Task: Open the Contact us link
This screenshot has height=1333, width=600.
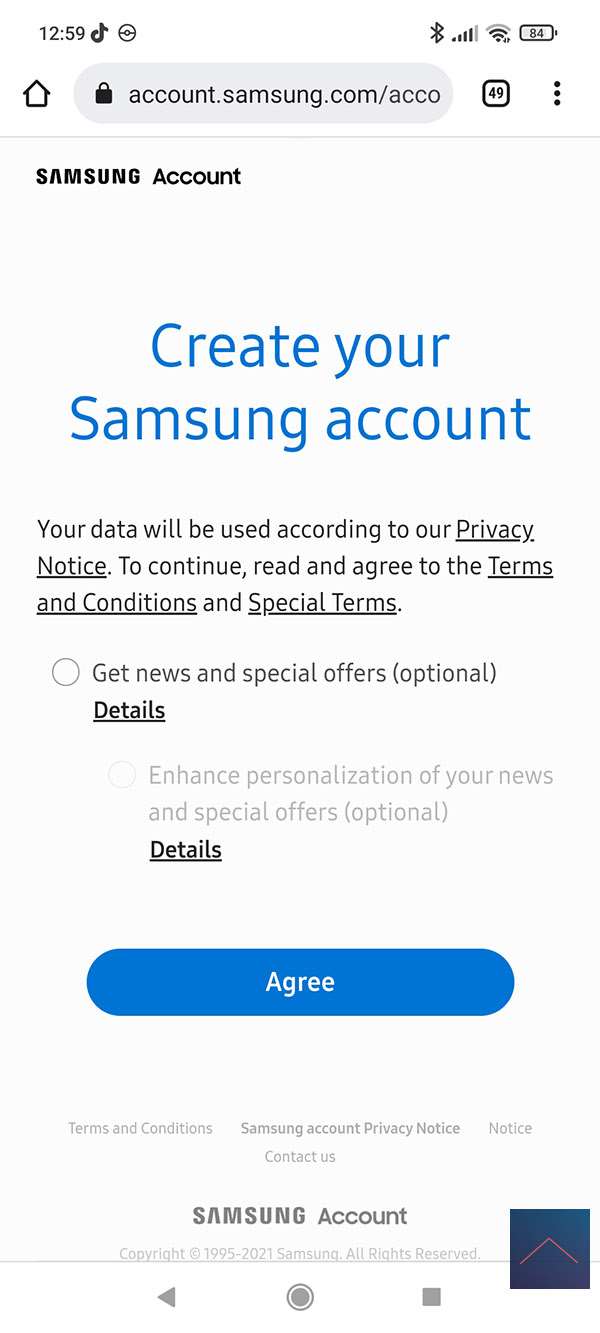Action: [x=300, y=1156]
